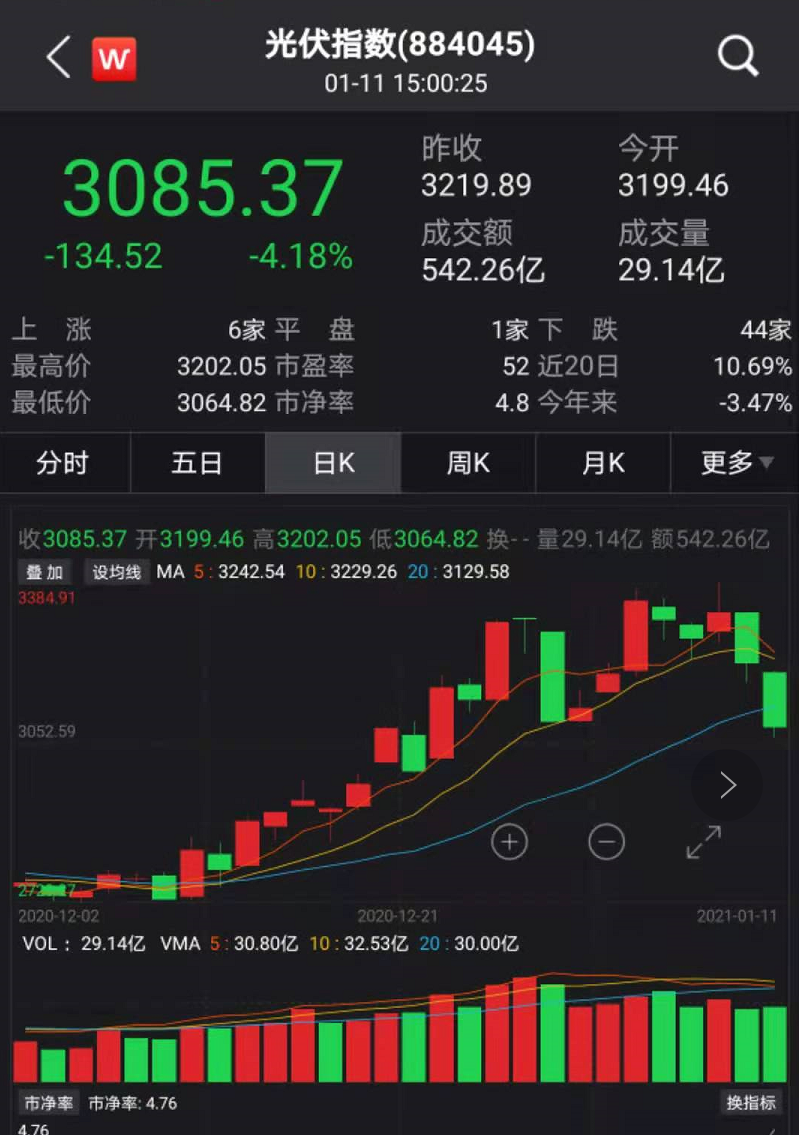Zoom in the K-line chart
The width and height of the screenshot is (799, 1135).
click(509, 842)
